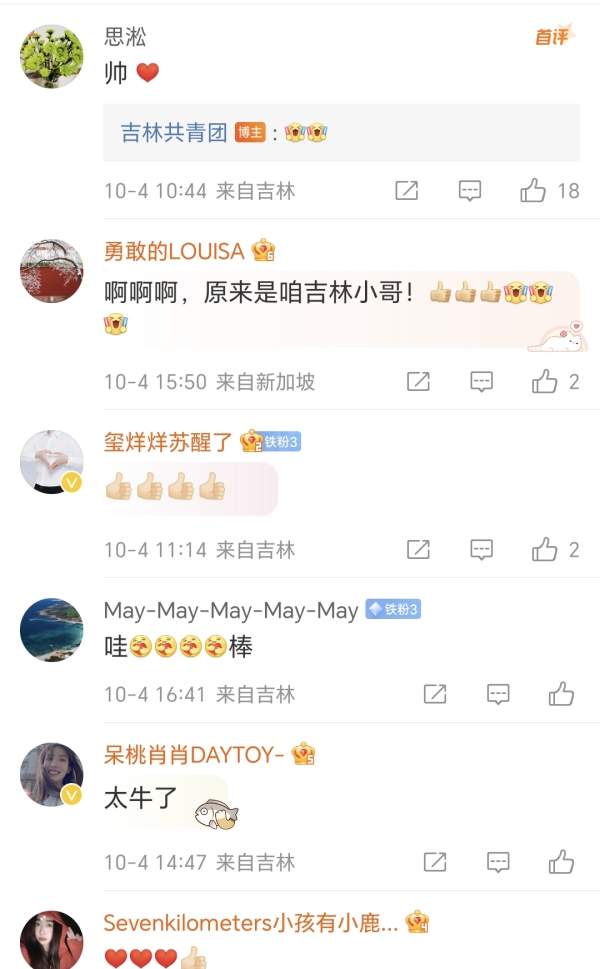This screenshot has width=600, height=969.
Task: Visit Sevenkilometers小孩有小鹿's profile name
Action: pyautogui.click(x=250, y=923)
